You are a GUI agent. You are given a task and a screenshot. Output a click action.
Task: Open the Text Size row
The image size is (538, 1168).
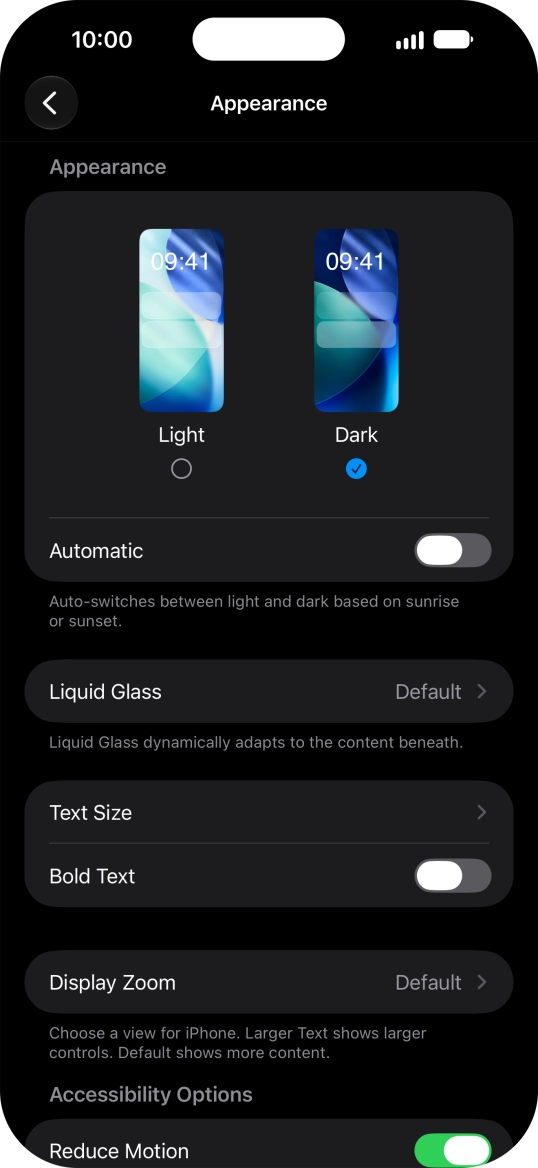coord(269,812)
